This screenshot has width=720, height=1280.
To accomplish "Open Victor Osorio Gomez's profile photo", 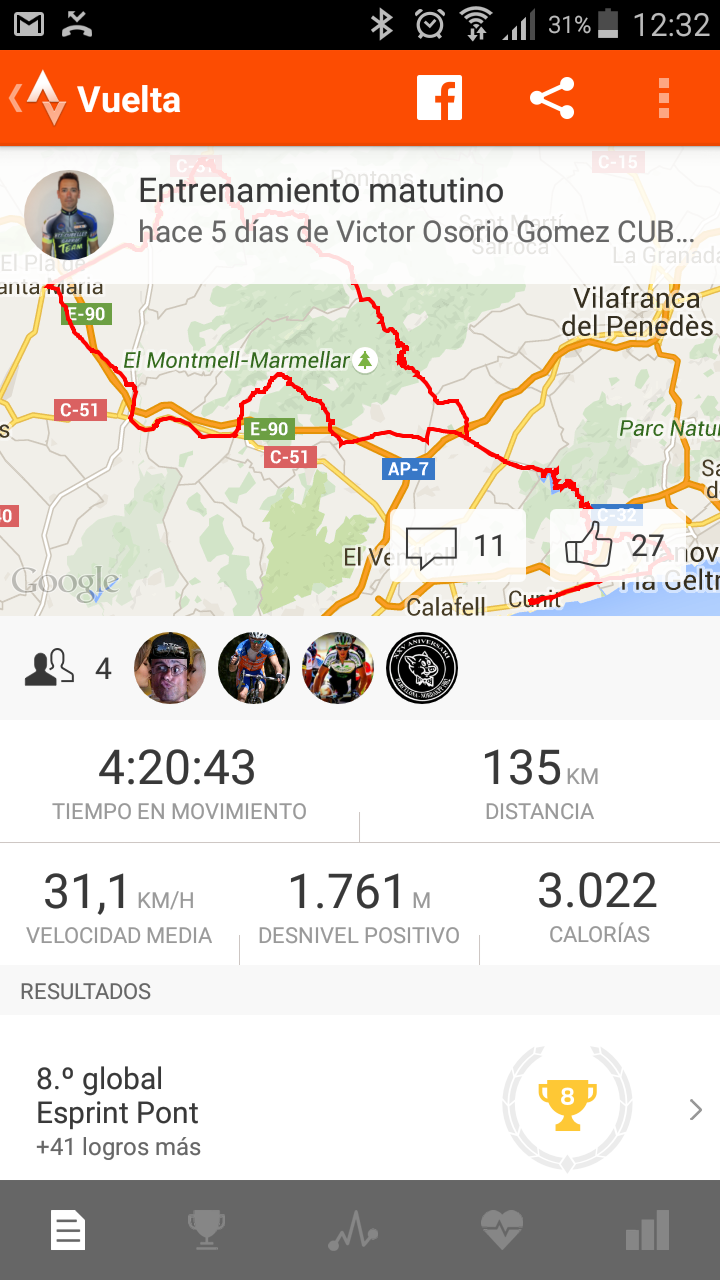I will 69,215.
